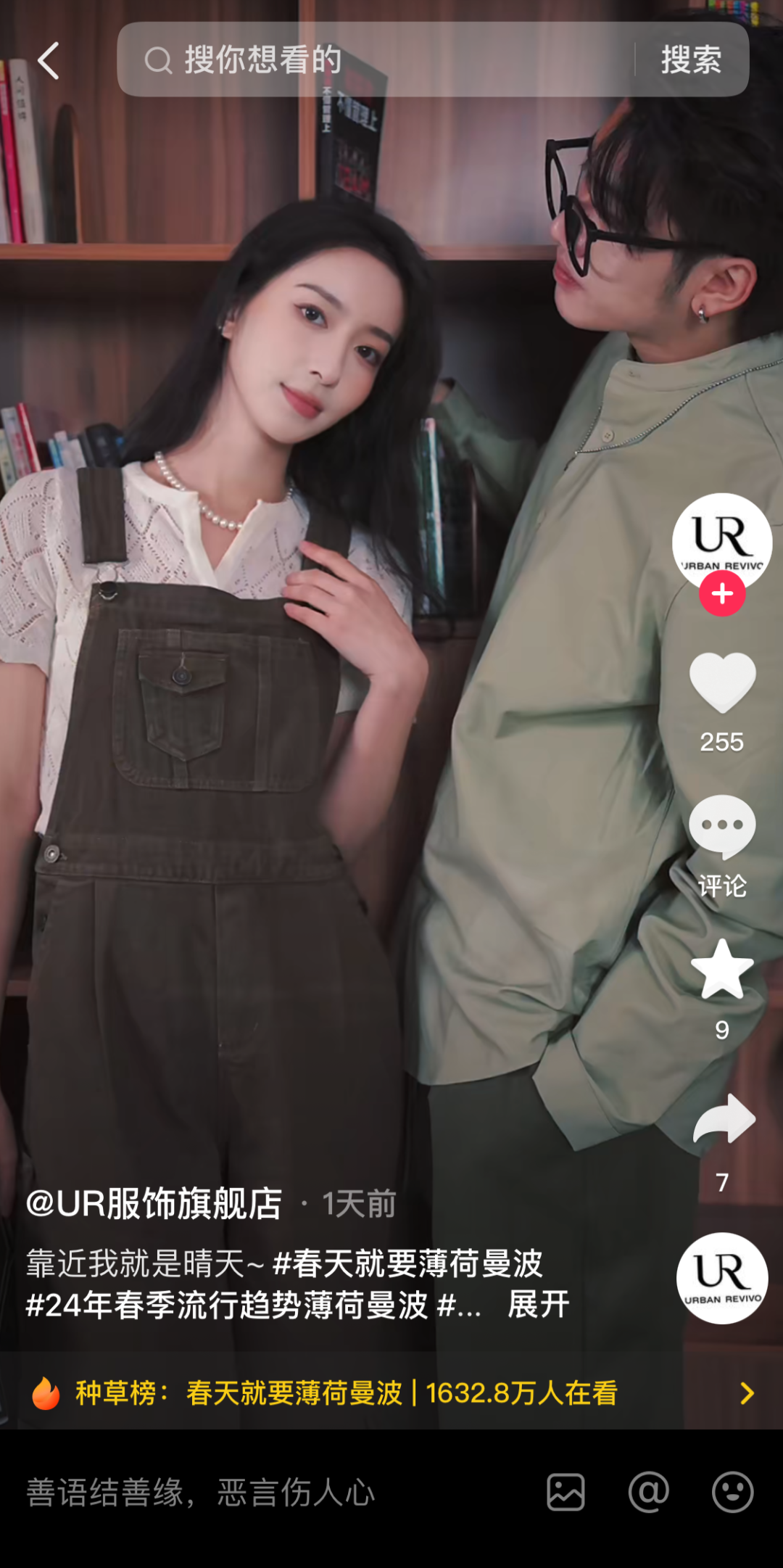
Task: Favorite the video with the star icon
Action: 722,970
